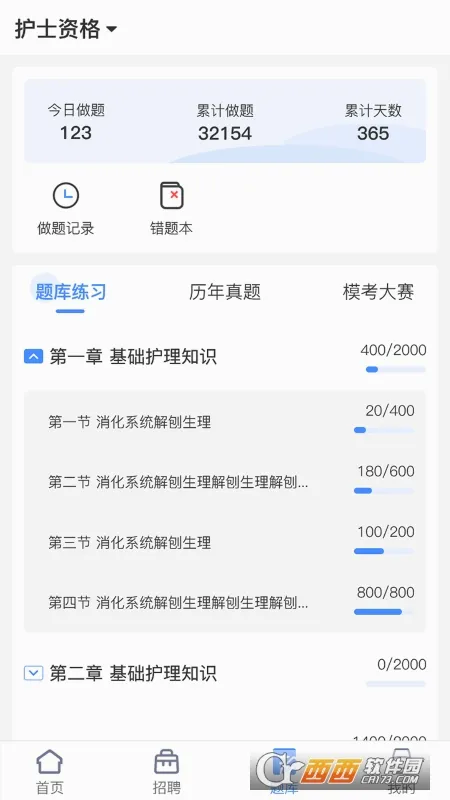450x800 pixels.
Task: Open 做题记录 practice history
Action: (x=65, y=209)
